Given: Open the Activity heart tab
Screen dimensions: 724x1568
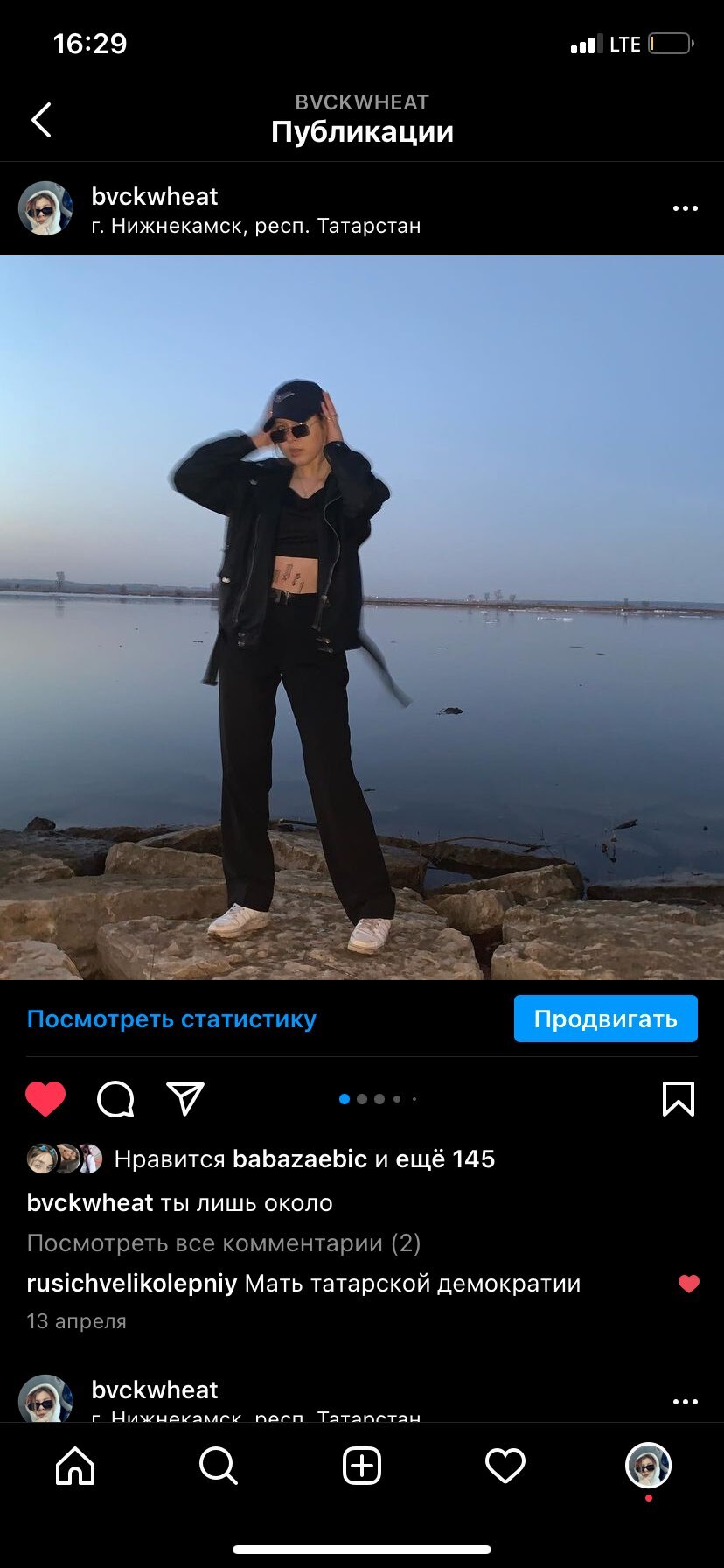Looking at the screenshot, I should (505, 1466).
